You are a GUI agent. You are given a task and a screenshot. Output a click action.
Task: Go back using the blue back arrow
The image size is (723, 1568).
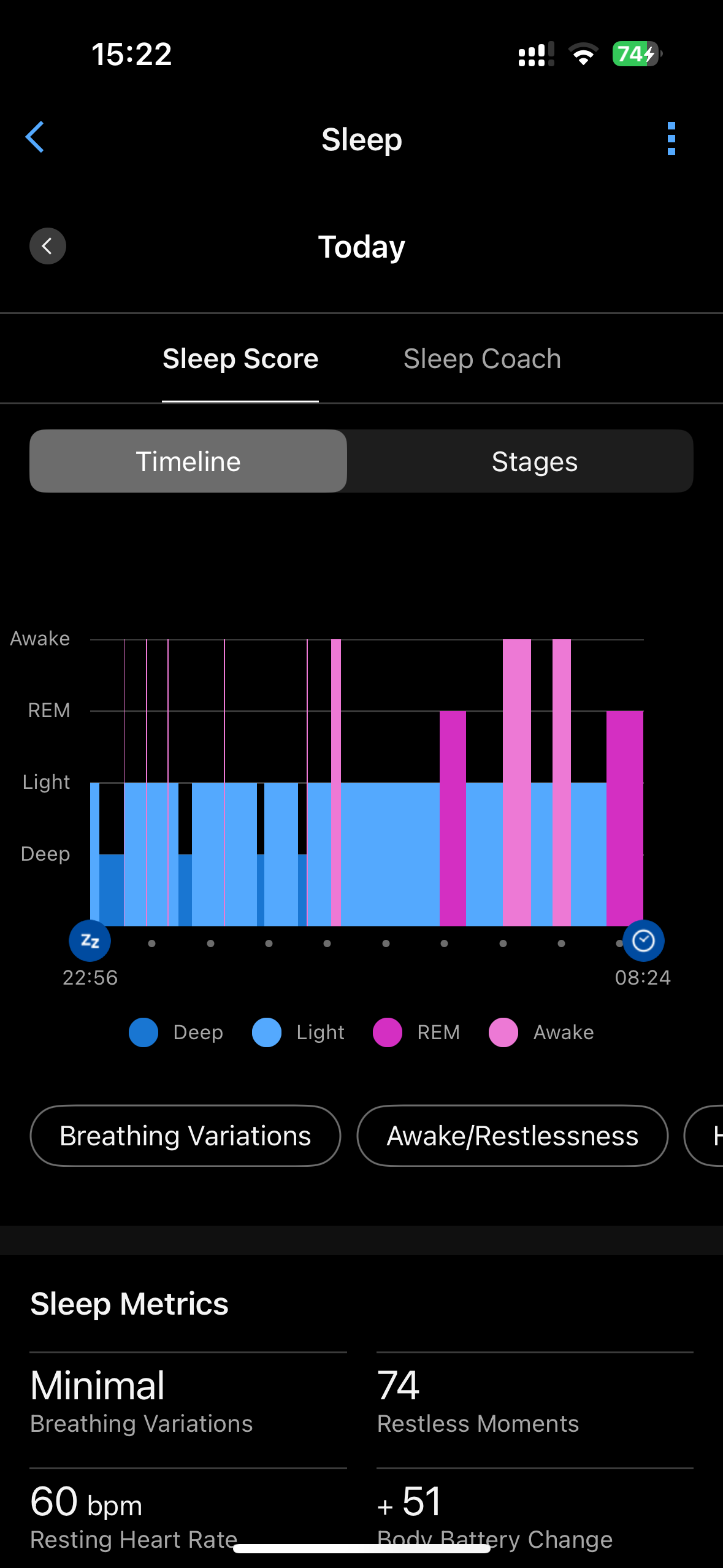pyautogui.click(x=35, y=137)
